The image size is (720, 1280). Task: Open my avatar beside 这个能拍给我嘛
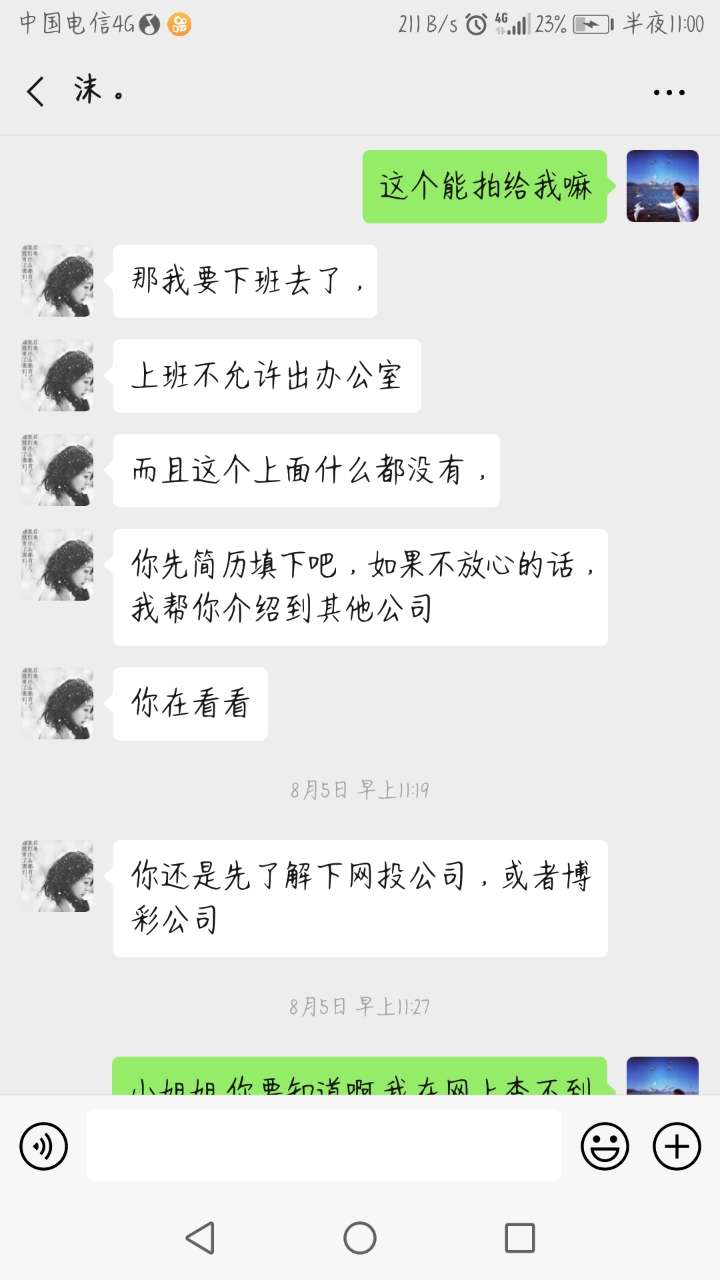click(x=662, y=186)
